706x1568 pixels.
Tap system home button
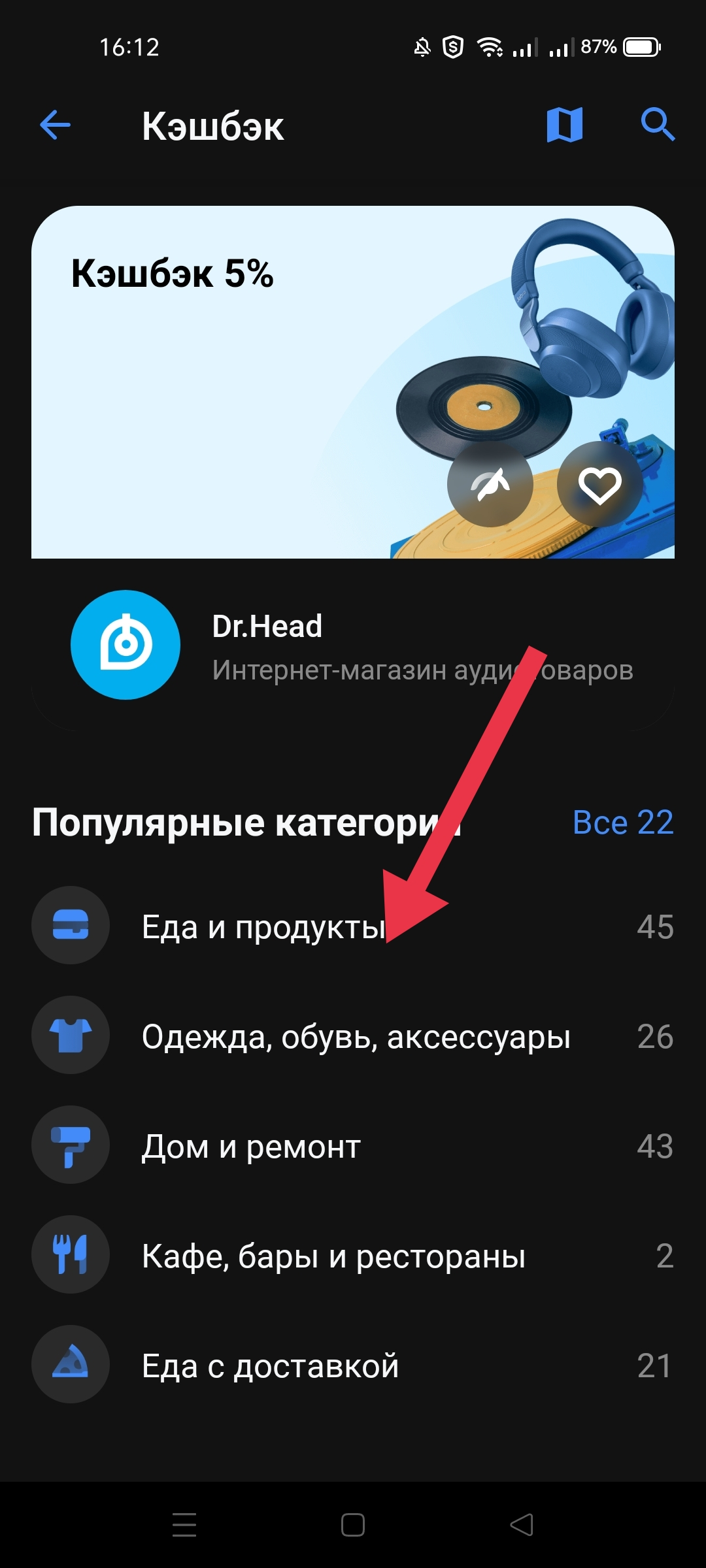(353, 1525)
